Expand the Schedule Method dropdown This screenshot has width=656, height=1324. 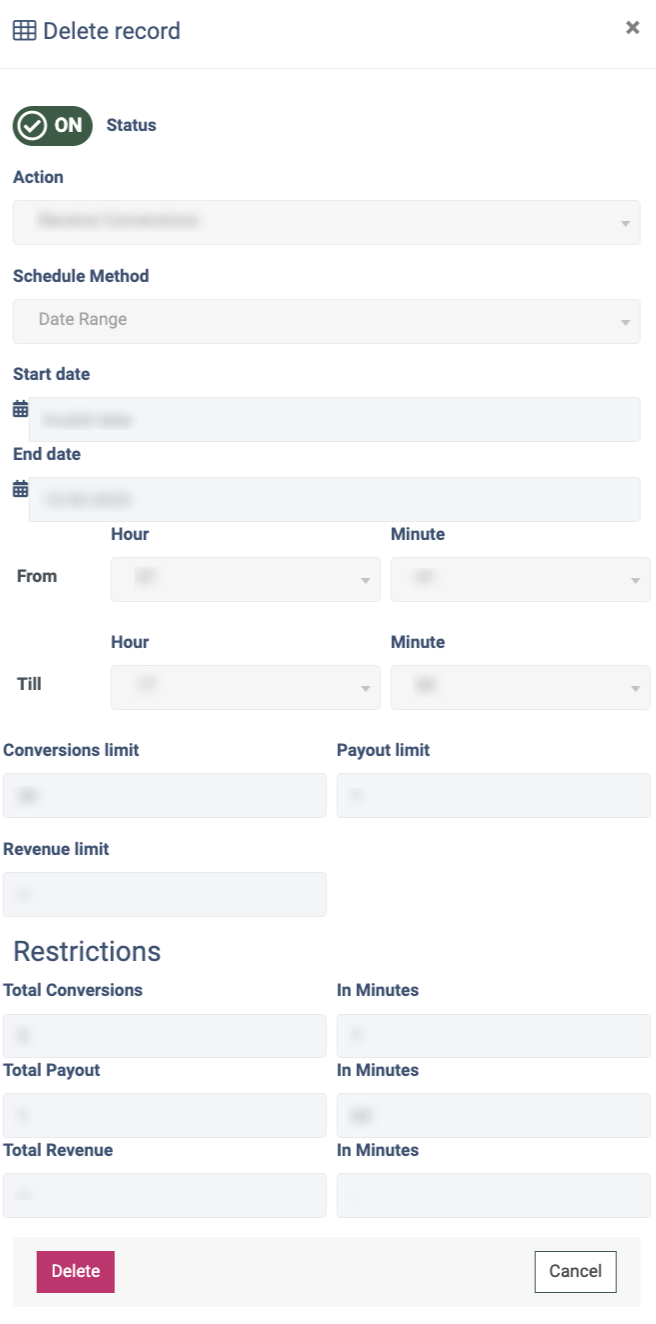(x=326, y=321)
